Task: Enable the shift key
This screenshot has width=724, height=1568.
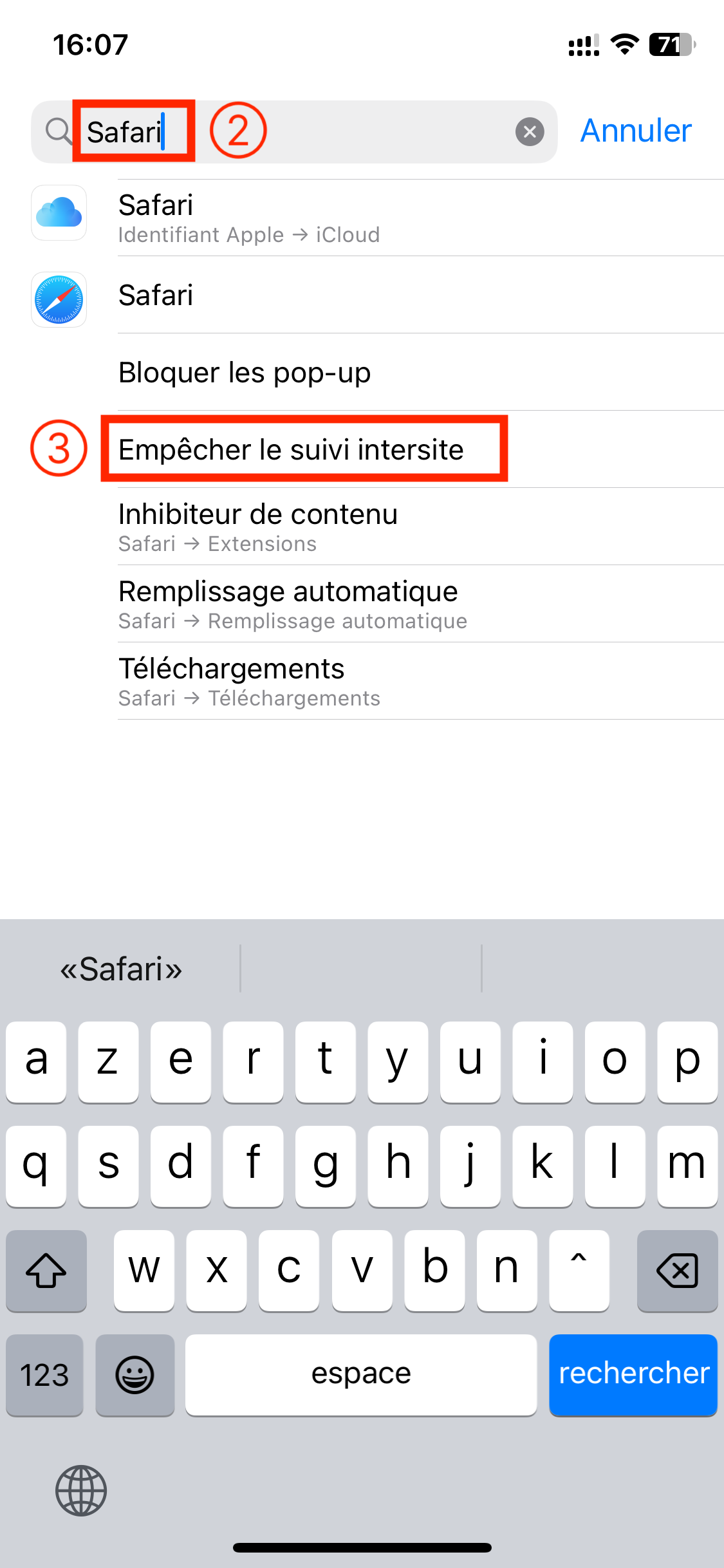Action: 46,1271
